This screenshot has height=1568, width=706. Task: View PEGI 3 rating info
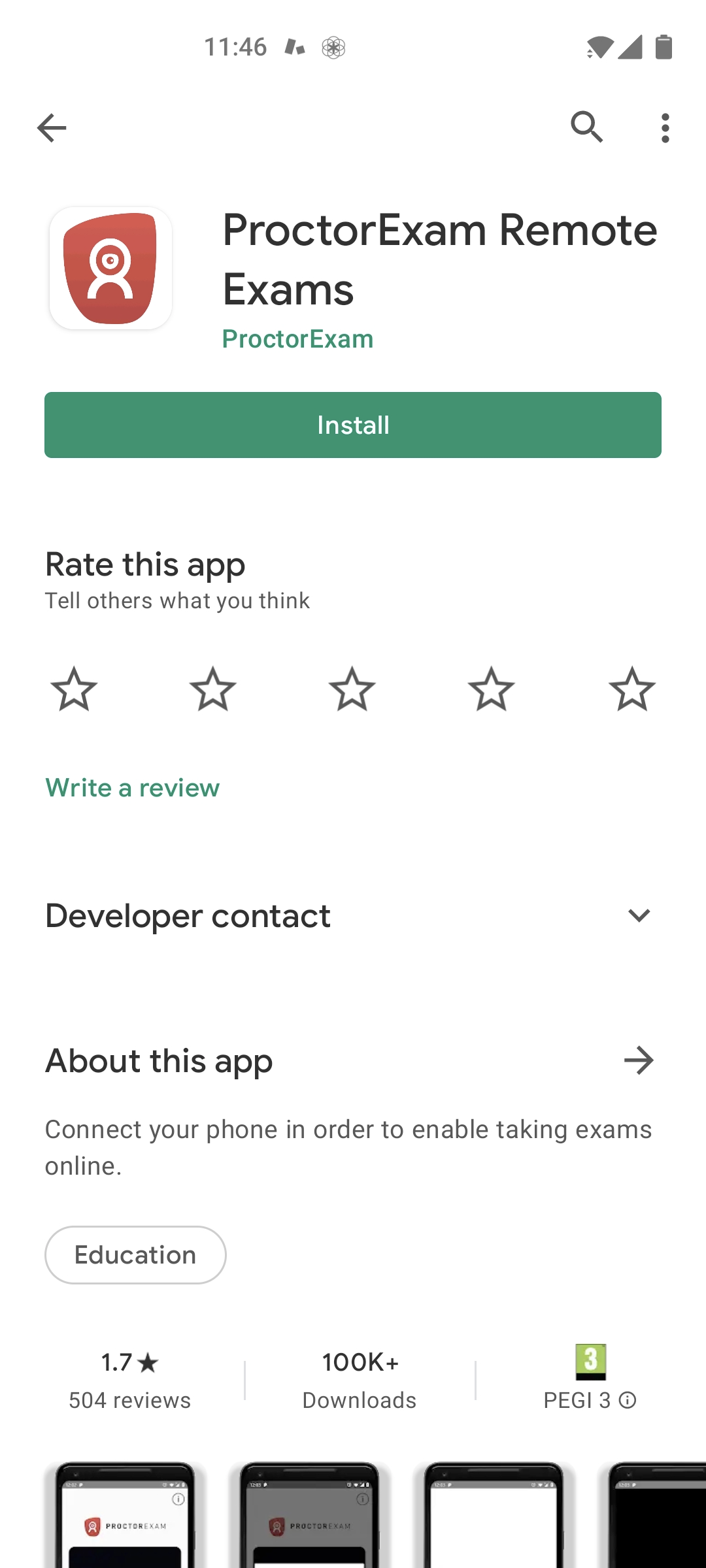click(627, 1400)
